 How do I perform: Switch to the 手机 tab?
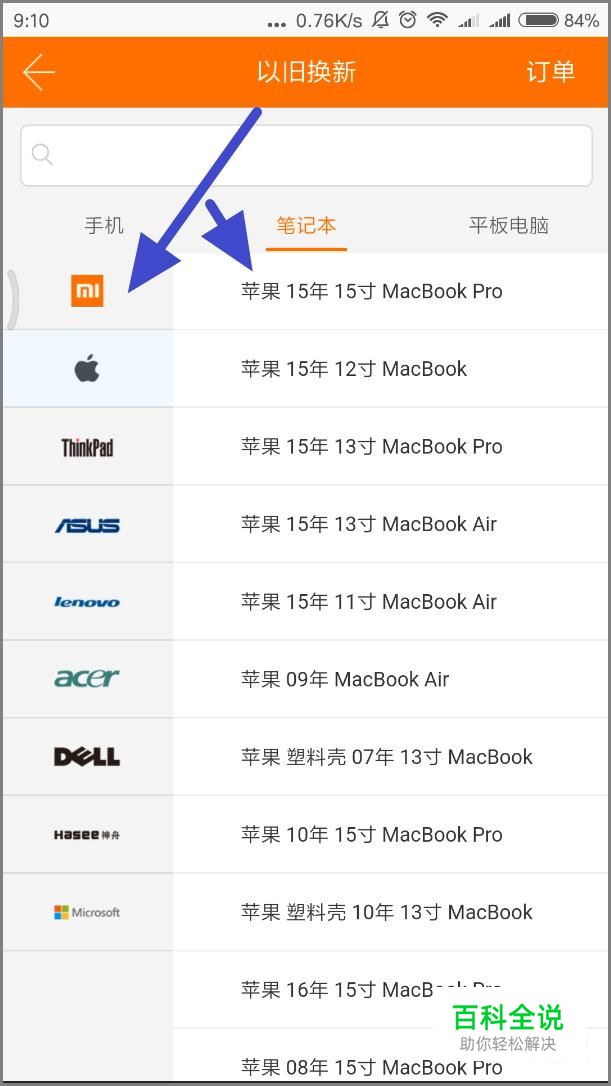[x=104, y=225]
